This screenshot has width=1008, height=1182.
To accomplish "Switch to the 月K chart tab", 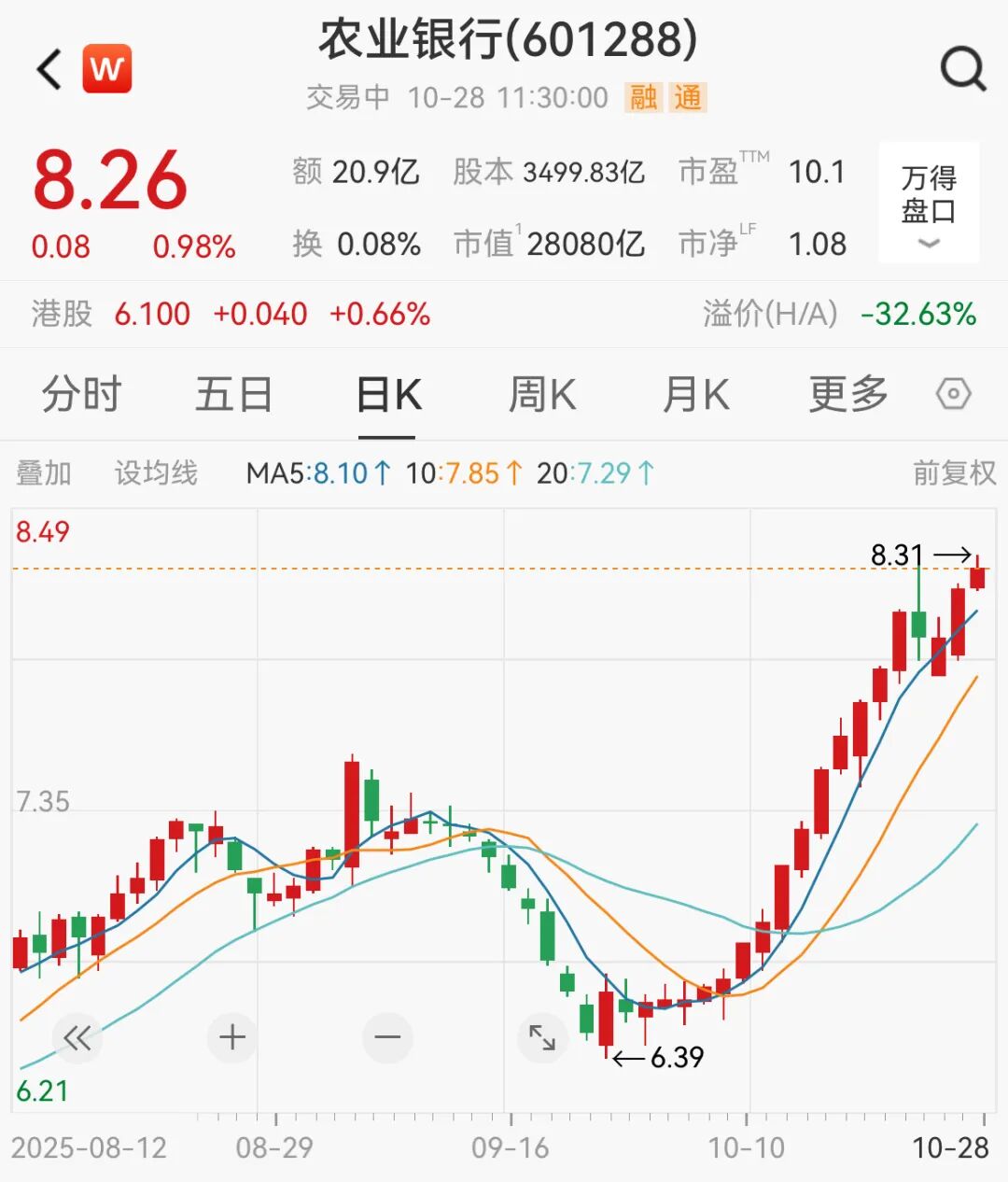I will [x=695, y=395].
